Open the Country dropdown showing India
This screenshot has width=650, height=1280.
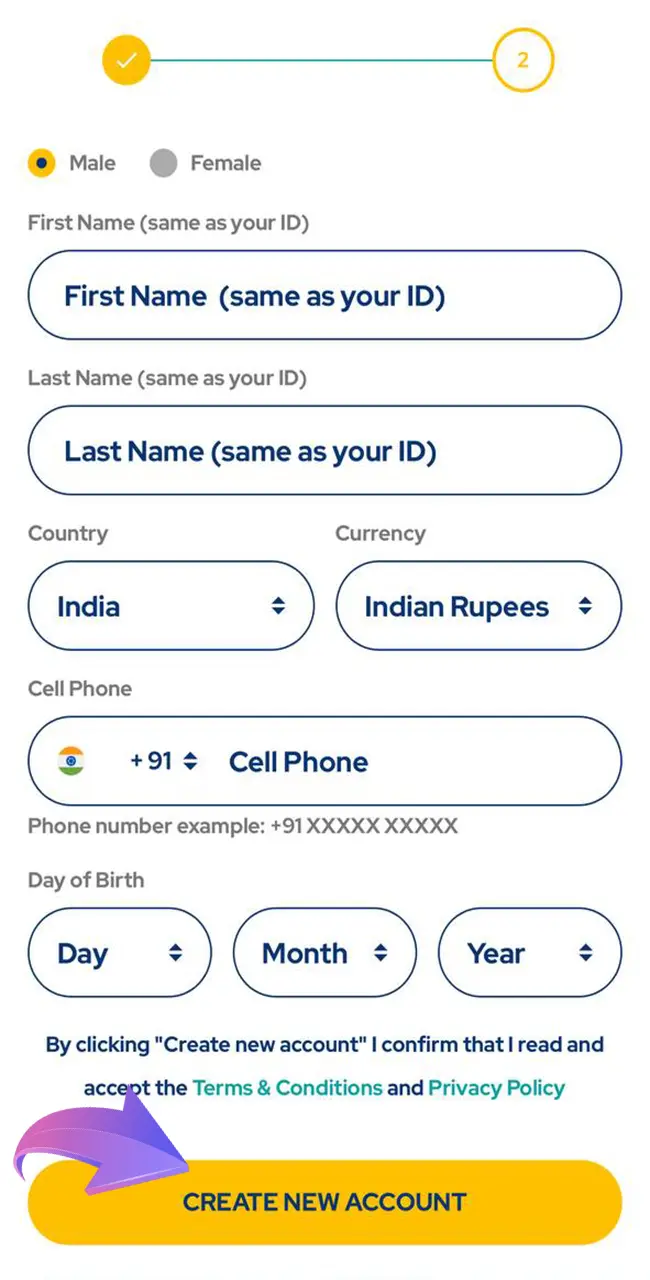[x=171, y=606]
